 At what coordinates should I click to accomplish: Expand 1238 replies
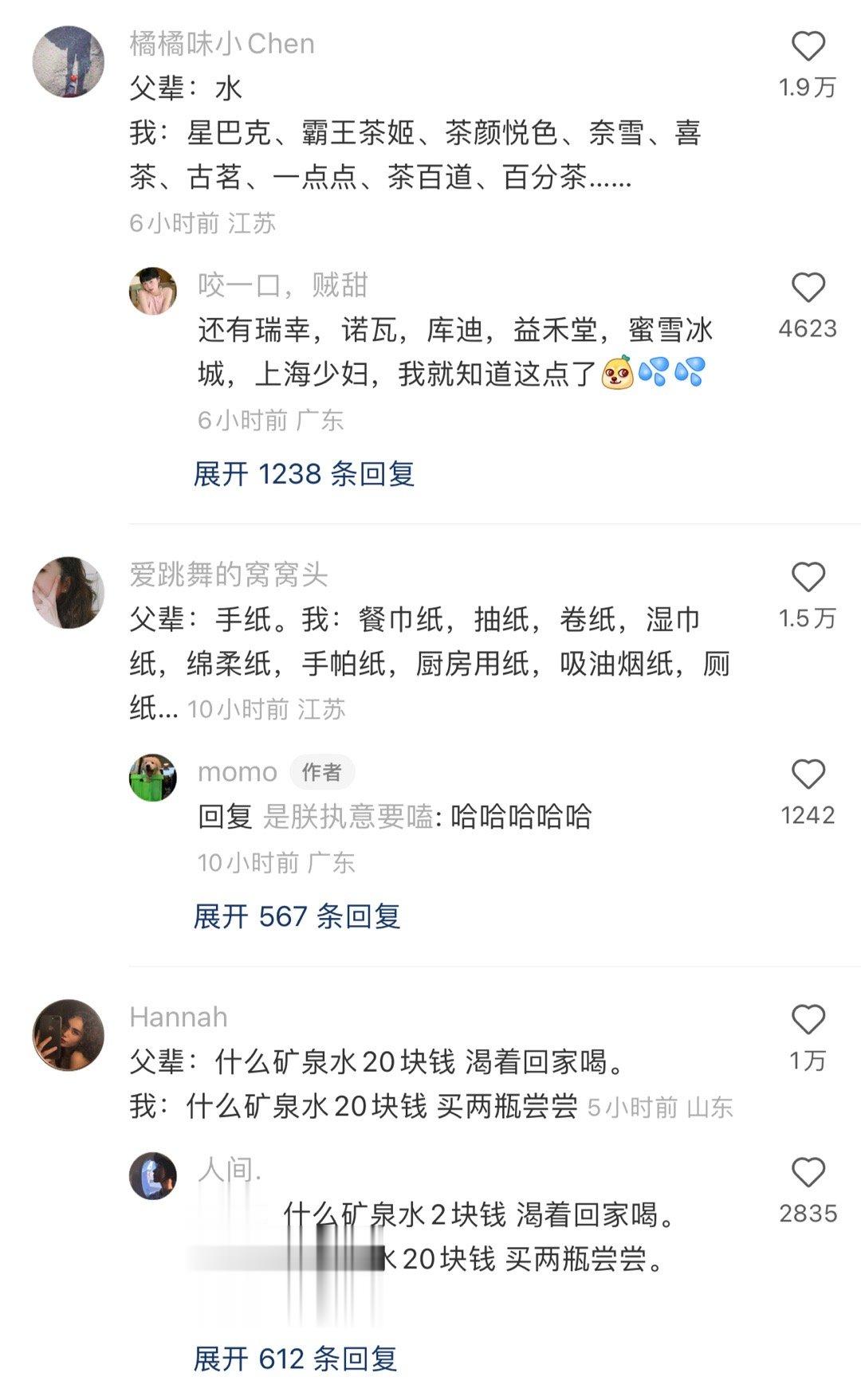coord(304,474)
